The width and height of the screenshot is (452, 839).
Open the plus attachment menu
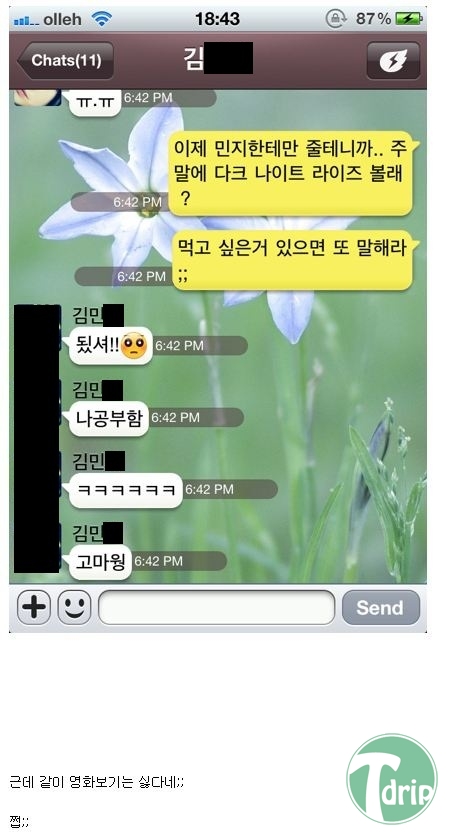point(35,607)
